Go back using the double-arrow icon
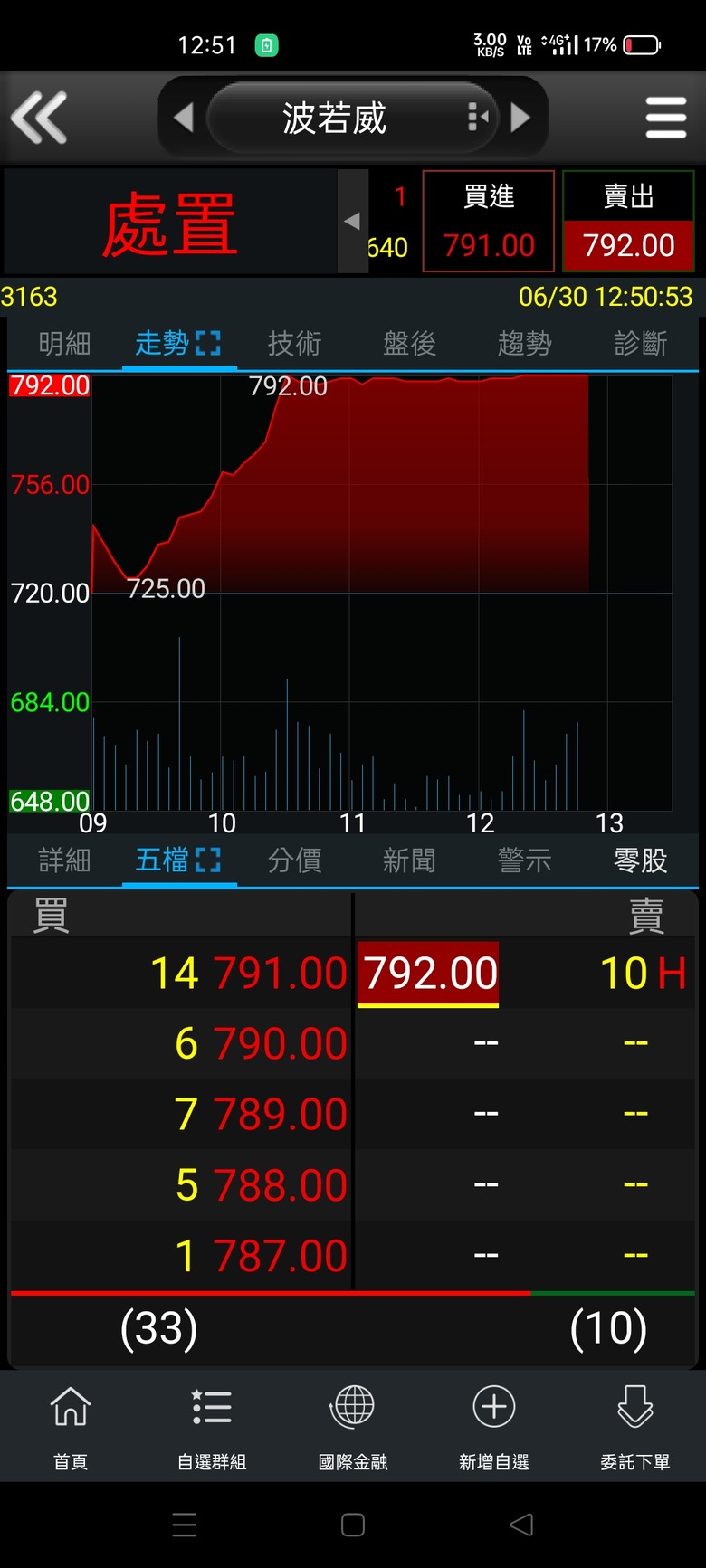Screen dimensions: 706x1568 coord(39,118)
